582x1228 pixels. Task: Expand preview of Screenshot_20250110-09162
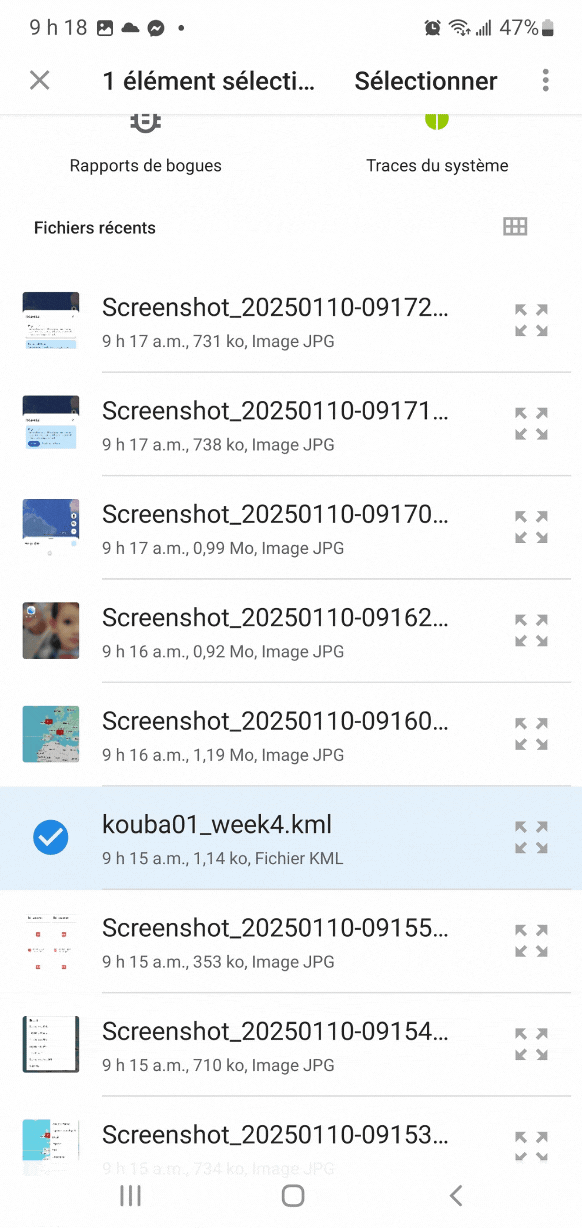pyautogui.click(x=532, y=631)
